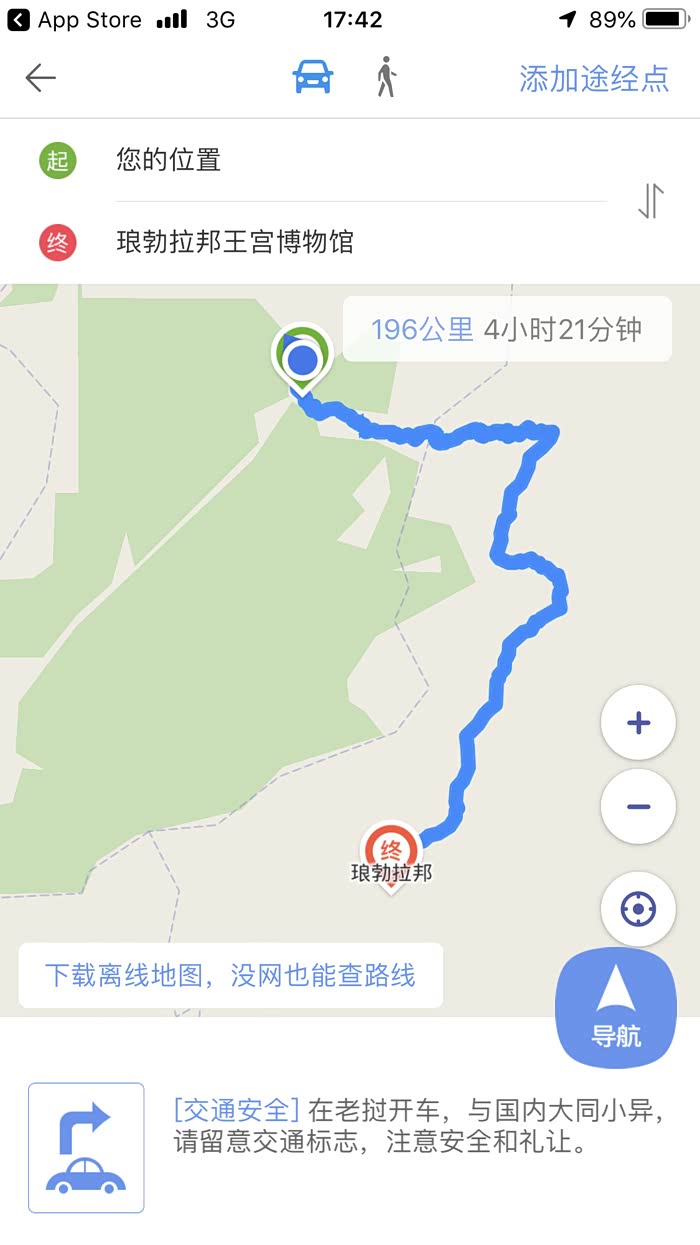Tap 添加途经点 to add a waypoint
Image resolution: width=700 pixels, height=1245 pixels.
click(x=594, y=78)
